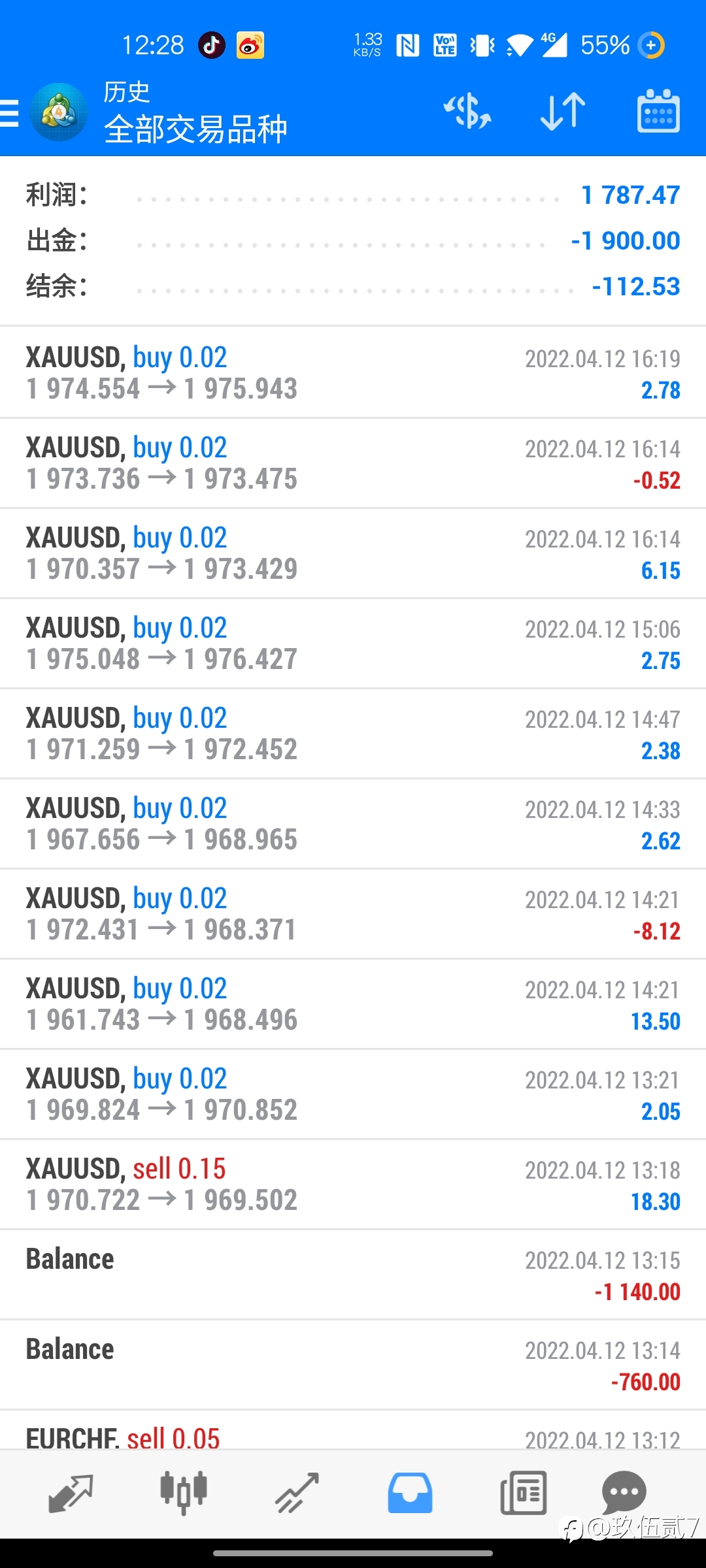
Task: Switch to the Quotes tab
Action: coord(71,1494)
